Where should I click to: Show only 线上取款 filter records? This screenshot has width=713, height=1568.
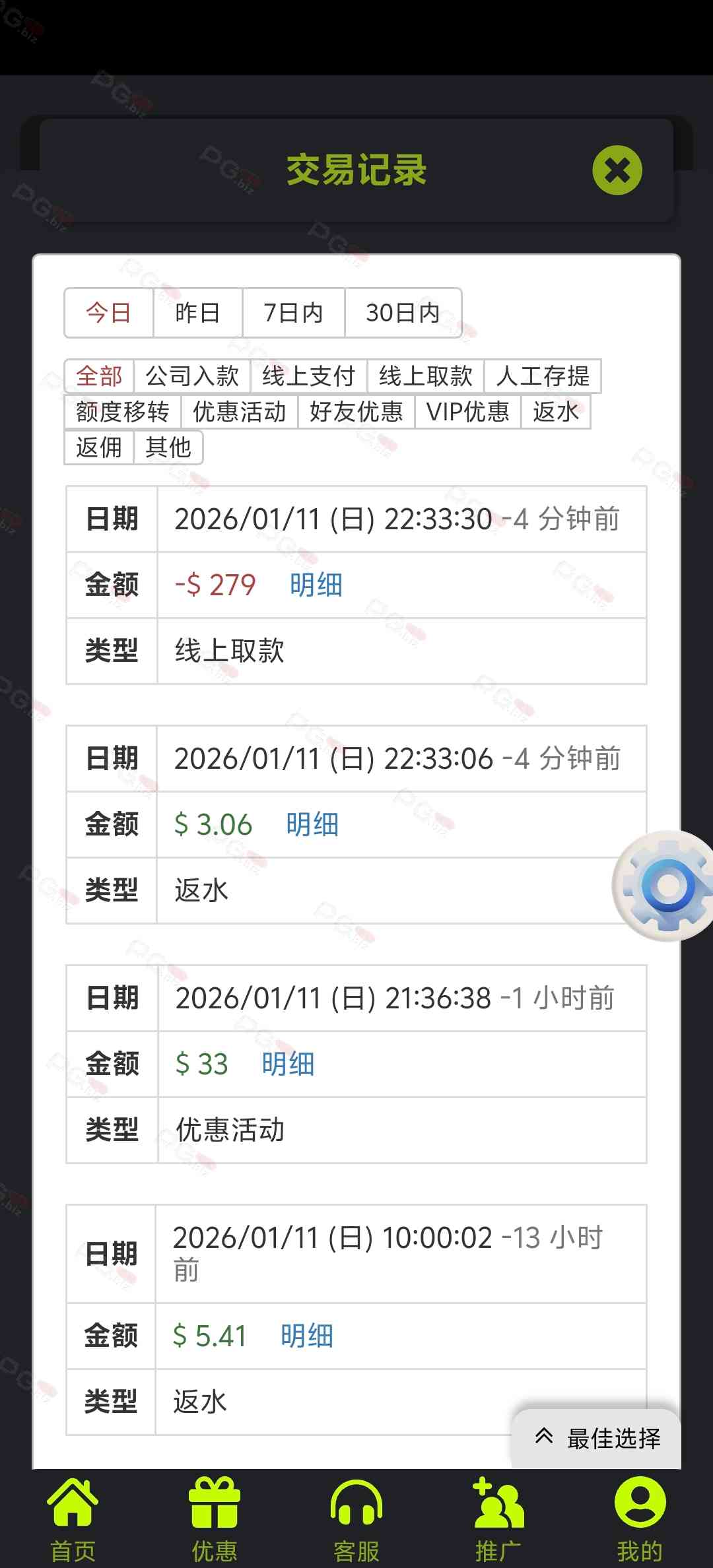(425, 376)
